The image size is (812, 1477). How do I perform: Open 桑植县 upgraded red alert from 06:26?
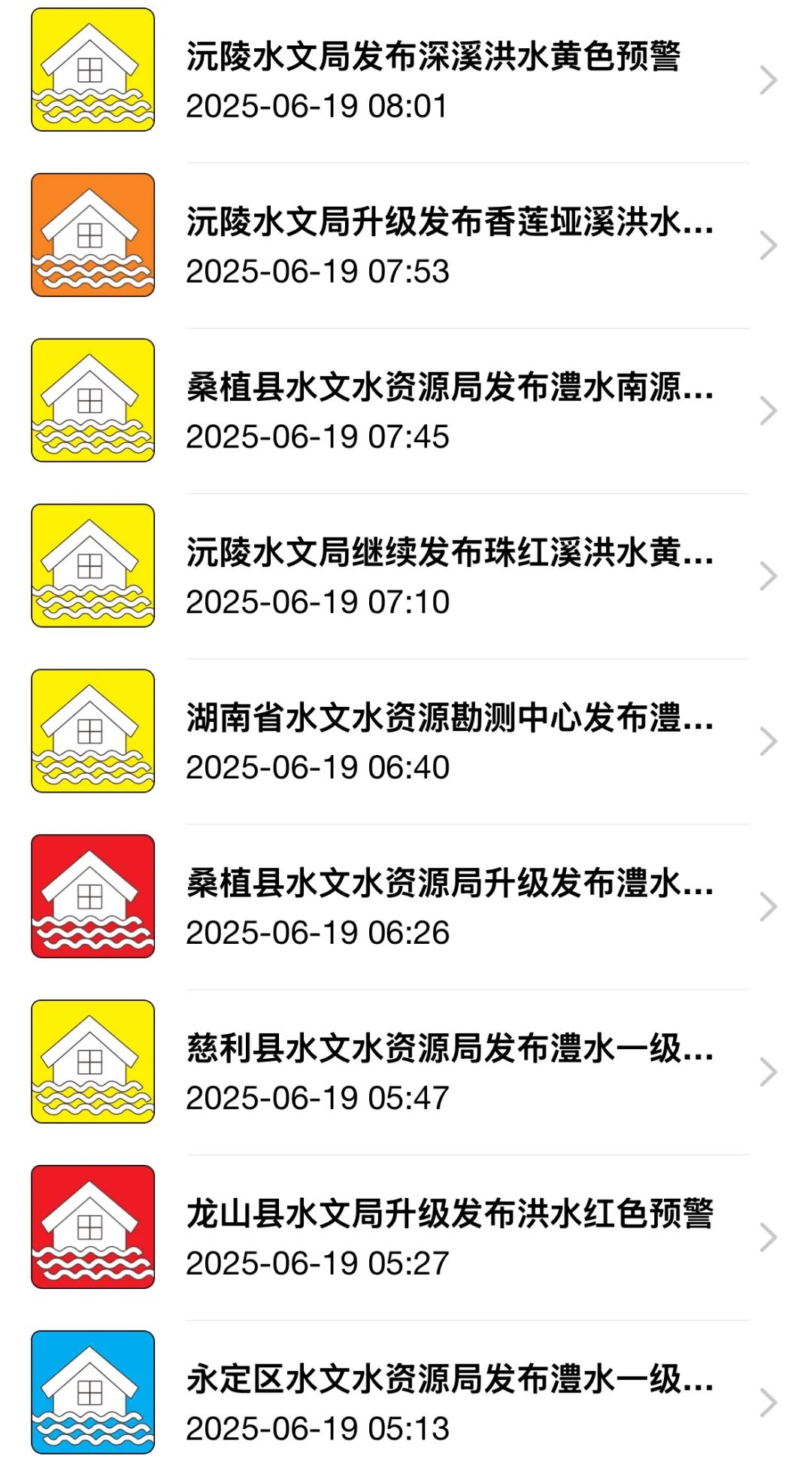click(406, 908)
